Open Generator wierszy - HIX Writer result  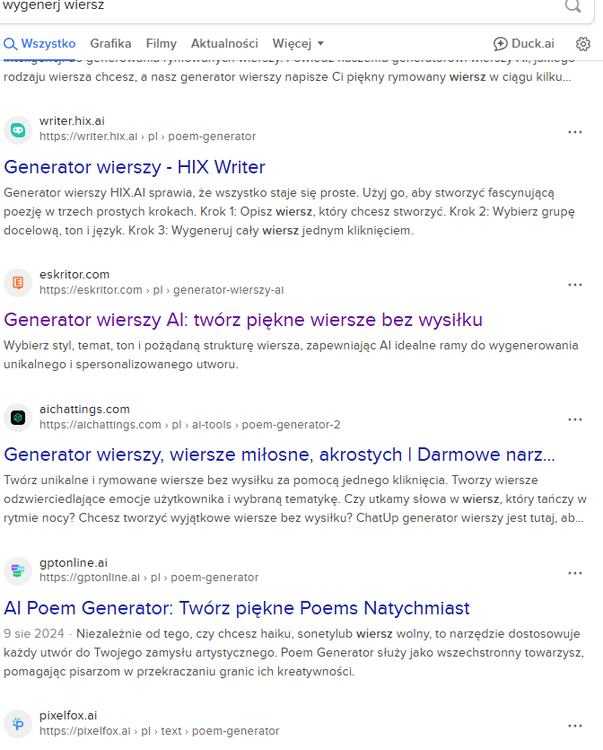coord(135,167)
